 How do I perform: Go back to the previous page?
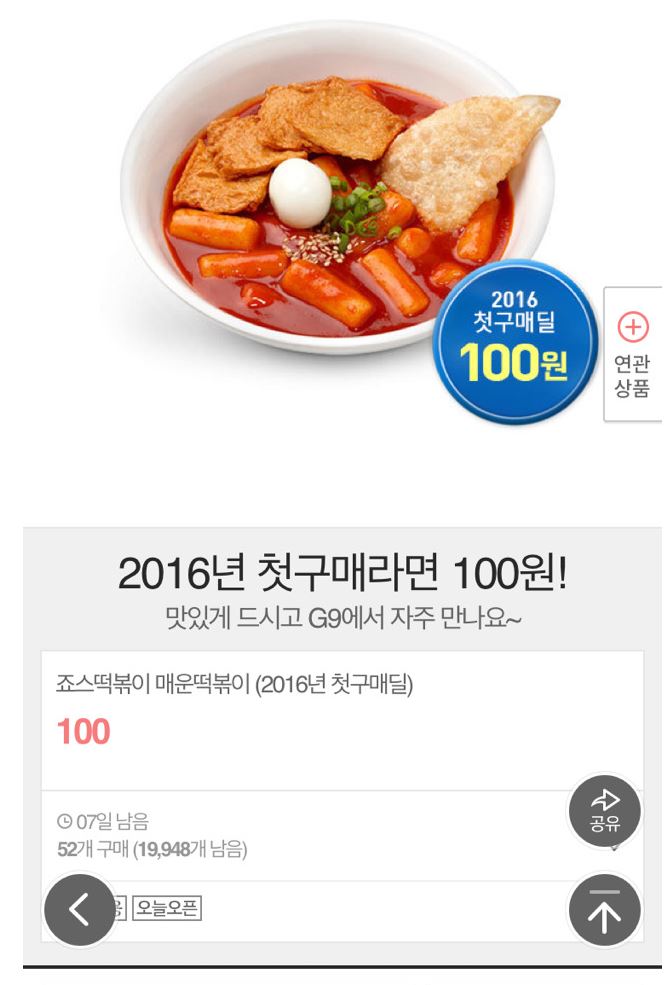[78, 909]
